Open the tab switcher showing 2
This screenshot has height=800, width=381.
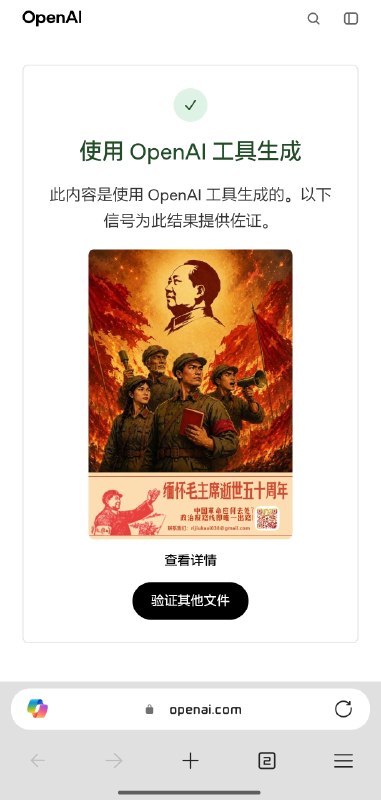(x=267, y=761)
